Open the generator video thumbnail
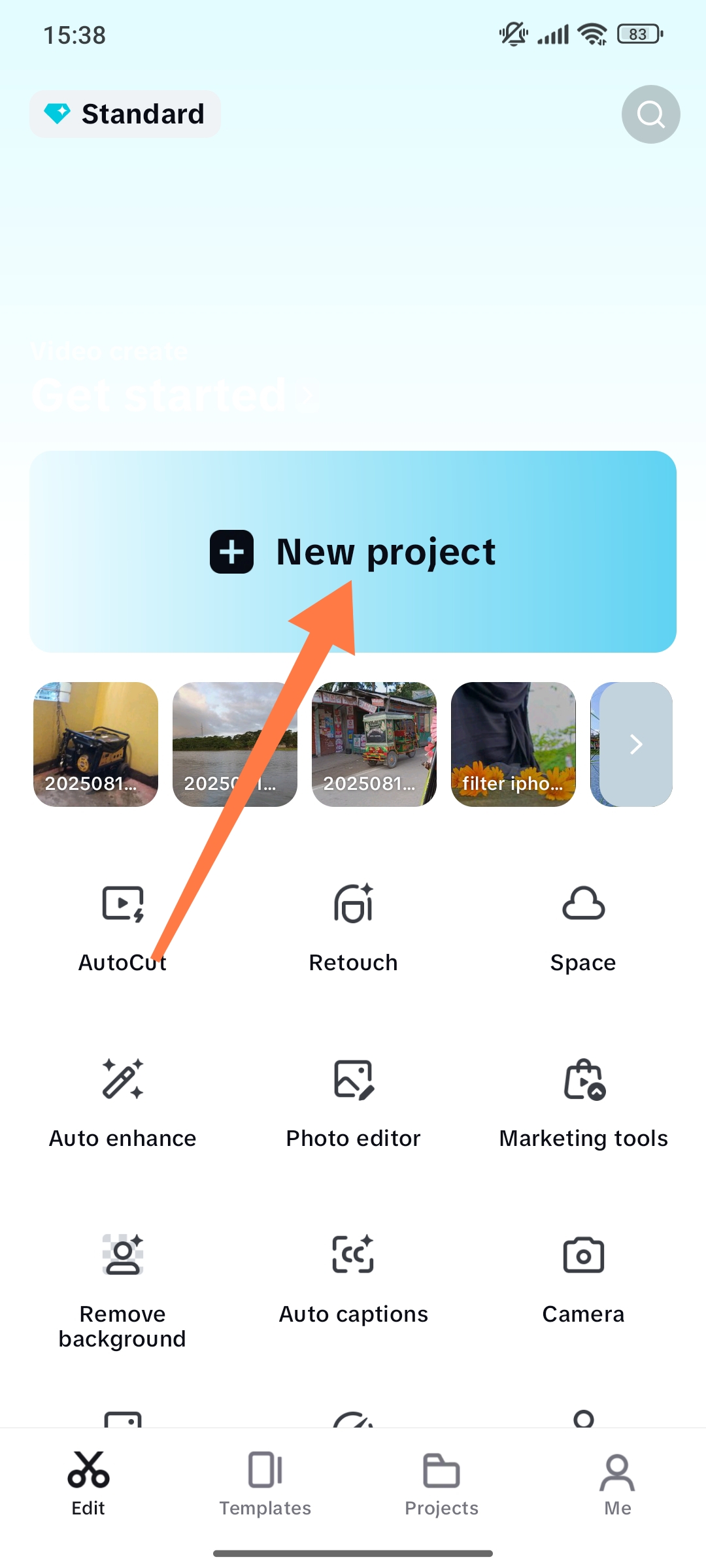This screenshot has width=706, height=1568. [x=95, y=744]
